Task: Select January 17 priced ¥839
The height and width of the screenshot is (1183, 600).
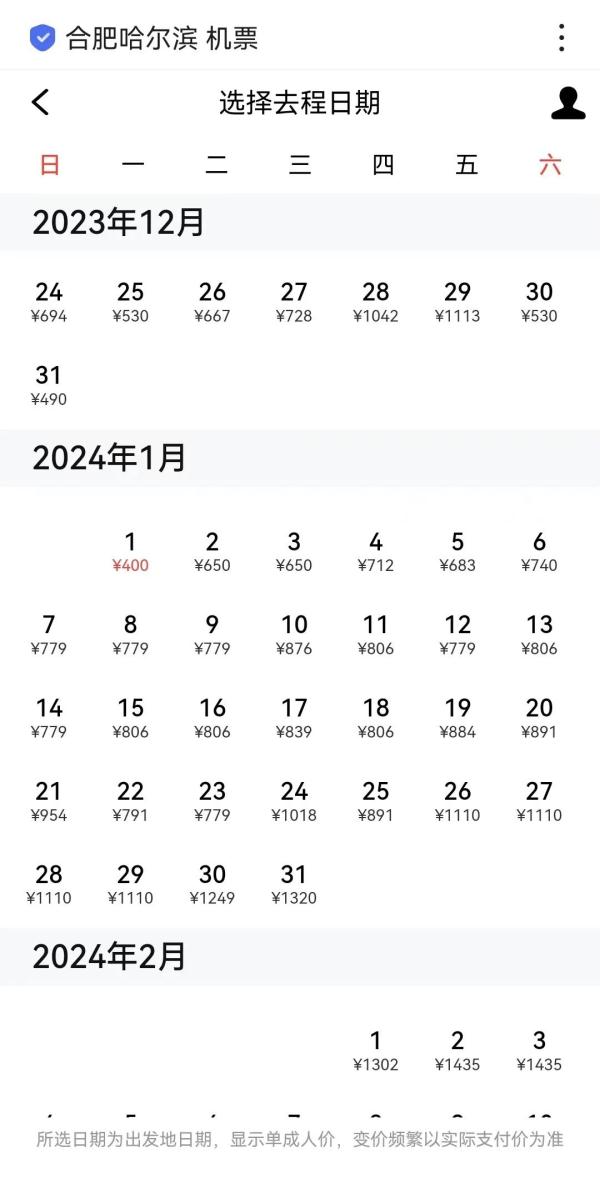Action: [x=294, y=717]
